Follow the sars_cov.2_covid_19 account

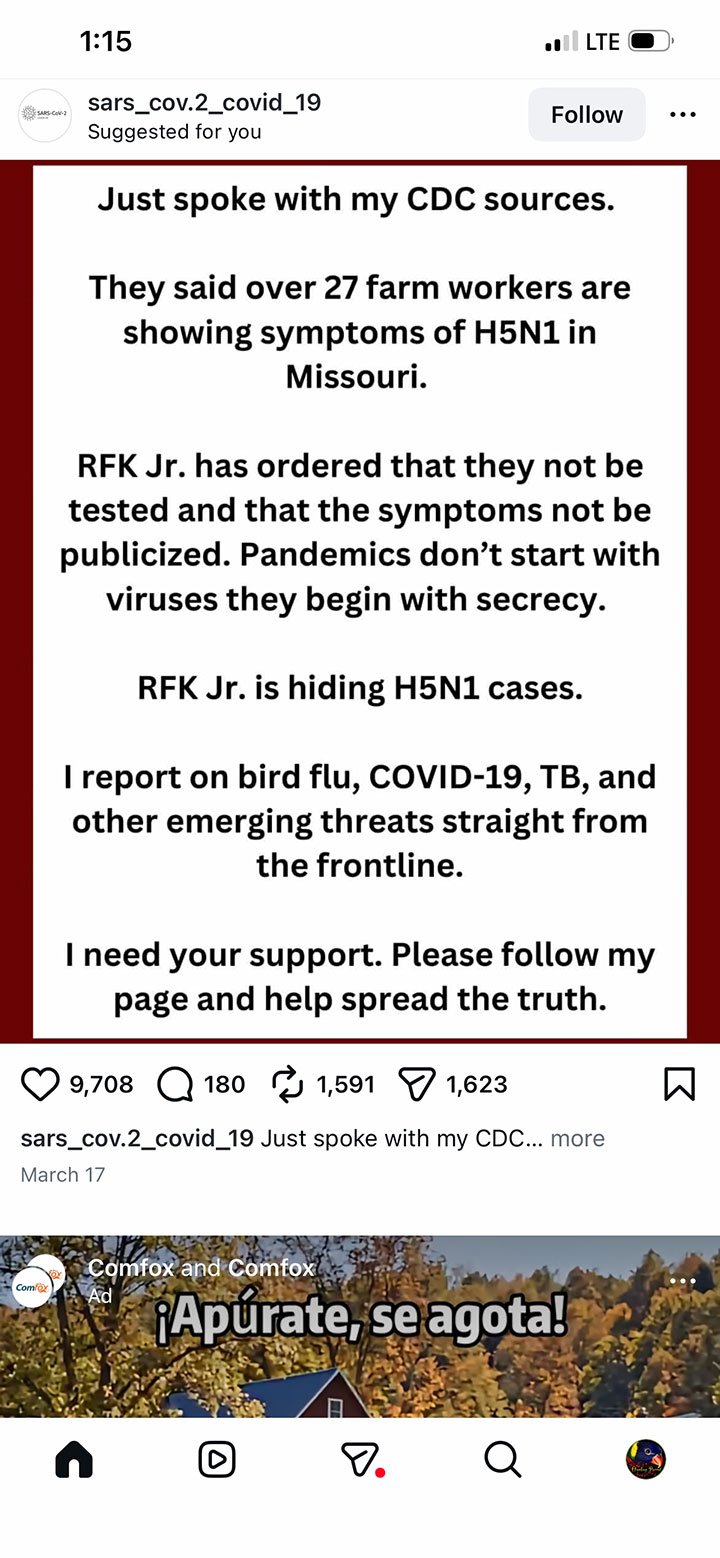[x=586, y=115]
